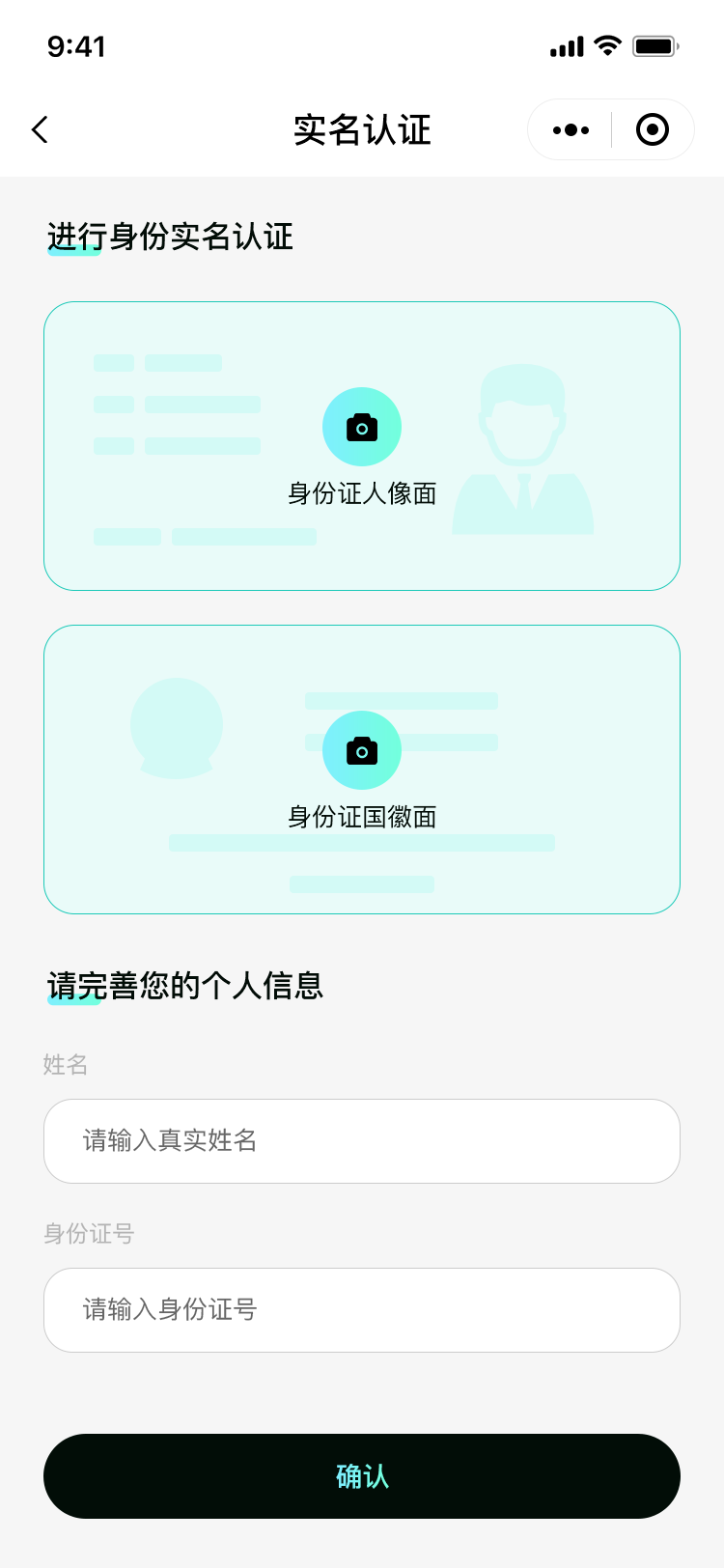Upload 身份证国徽面 photo

362,751
